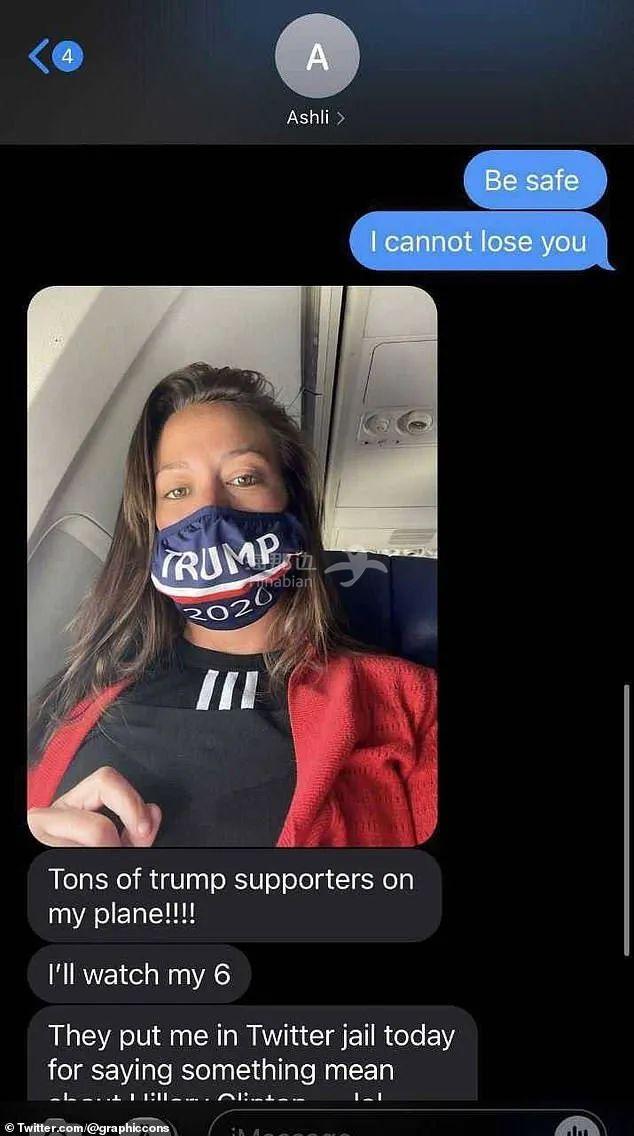The image size is (634, 1136).
Task: Open the selfie photo in full view
Action: (x=232, y=565)
